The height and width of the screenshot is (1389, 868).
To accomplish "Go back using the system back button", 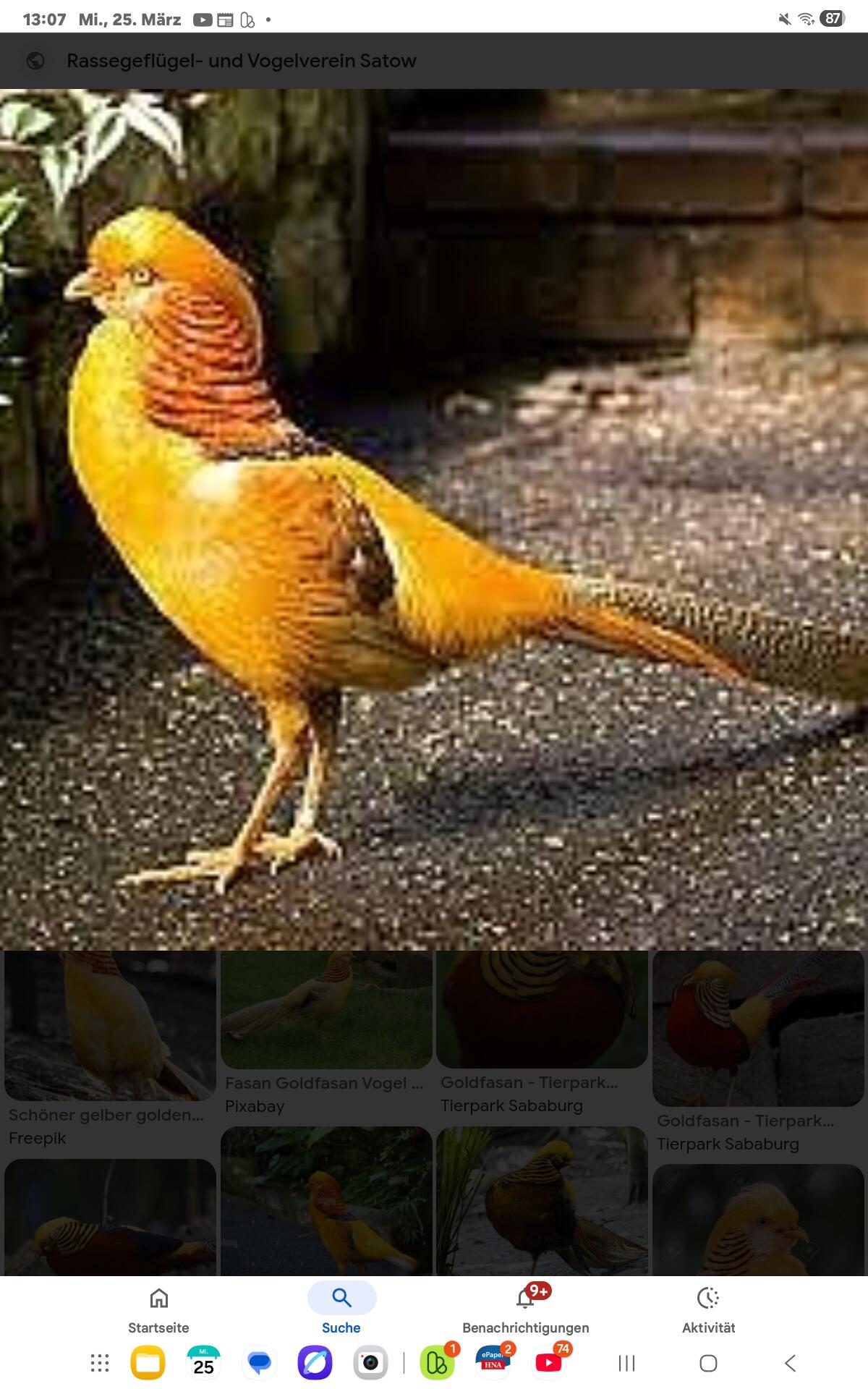I will (790, 1363).
